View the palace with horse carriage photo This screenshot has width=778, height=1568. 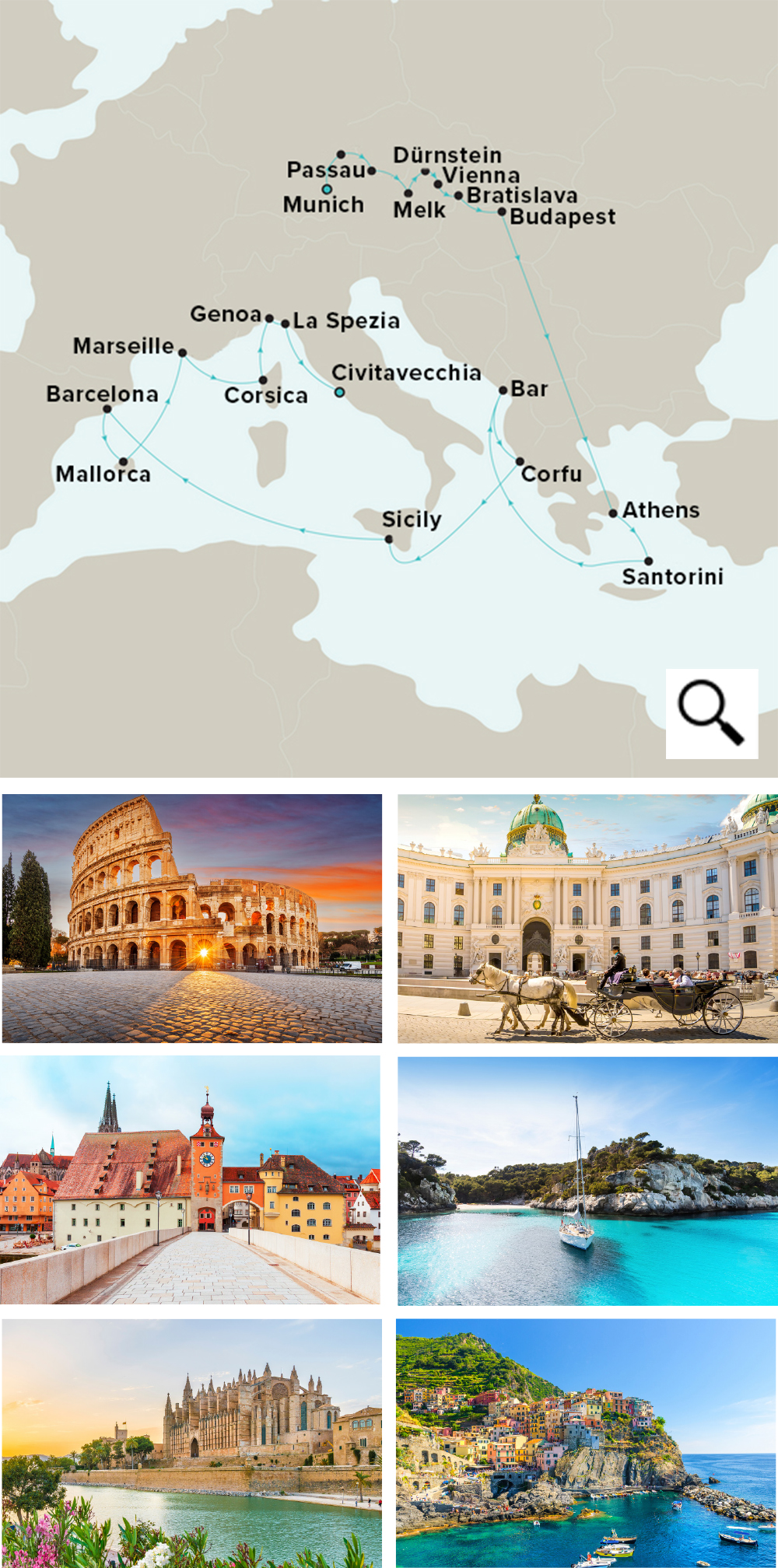587,918
